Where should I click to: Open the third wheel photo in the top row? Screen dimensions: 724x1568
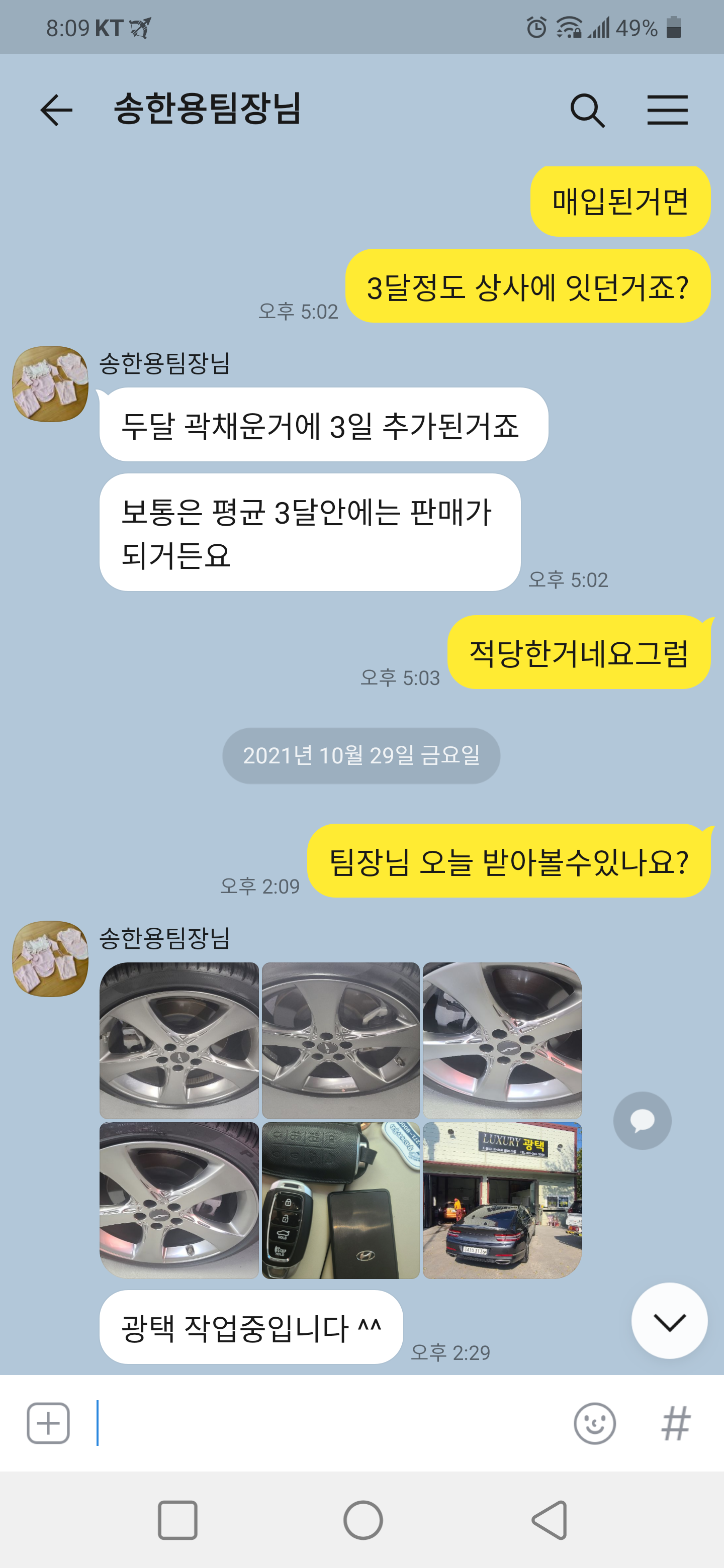(502, 1040)
